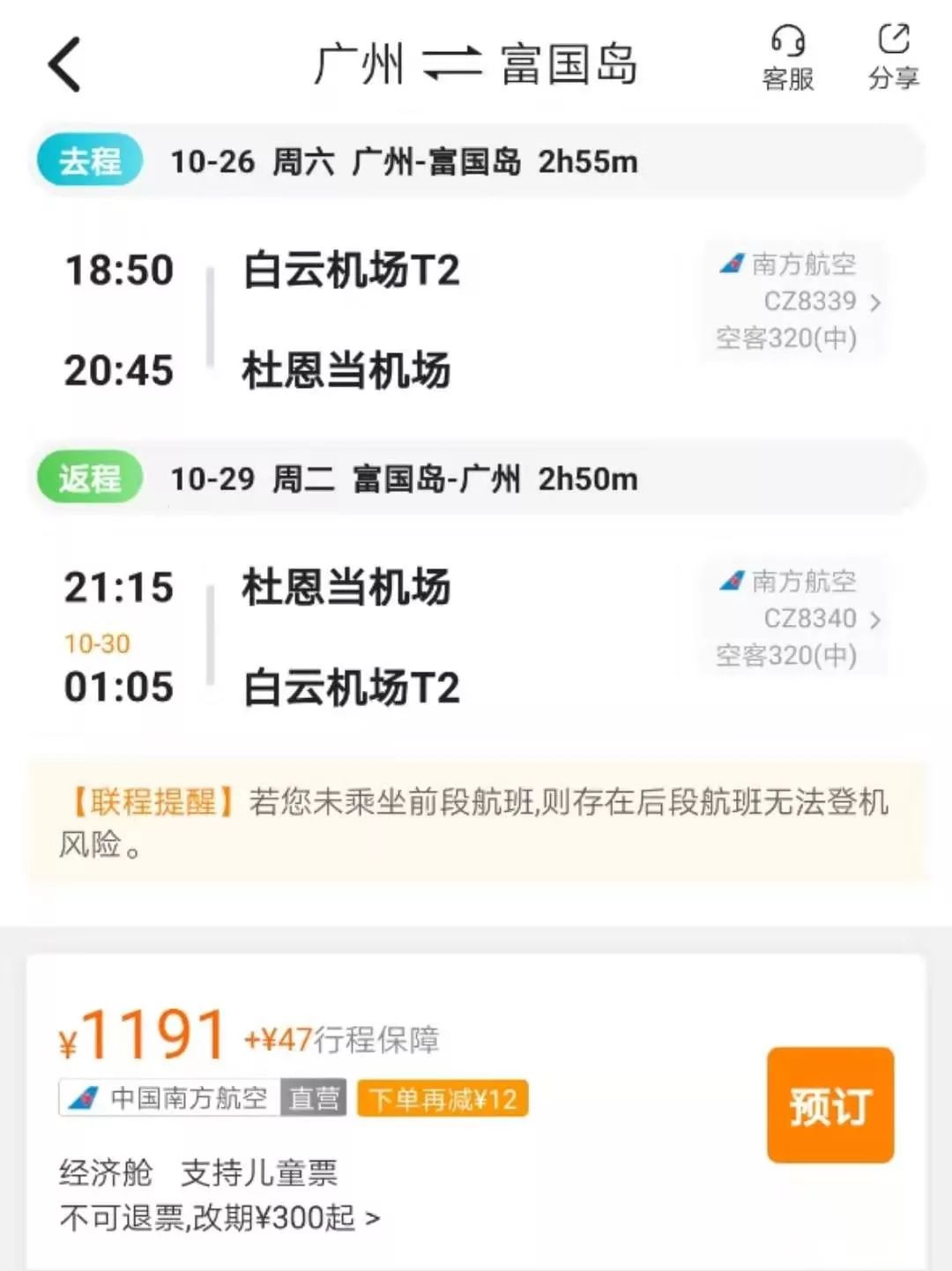Tap the back arrow to return
952x1271 pixels.
(x=63, y=62)
